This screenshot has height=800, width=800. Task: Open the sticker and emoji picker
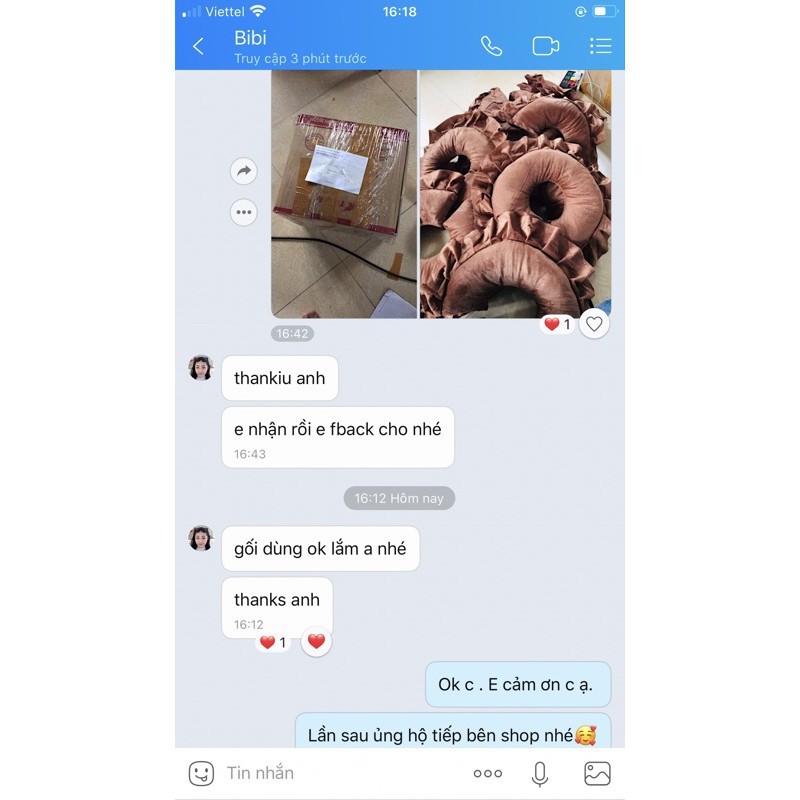[x=201, y=773]
